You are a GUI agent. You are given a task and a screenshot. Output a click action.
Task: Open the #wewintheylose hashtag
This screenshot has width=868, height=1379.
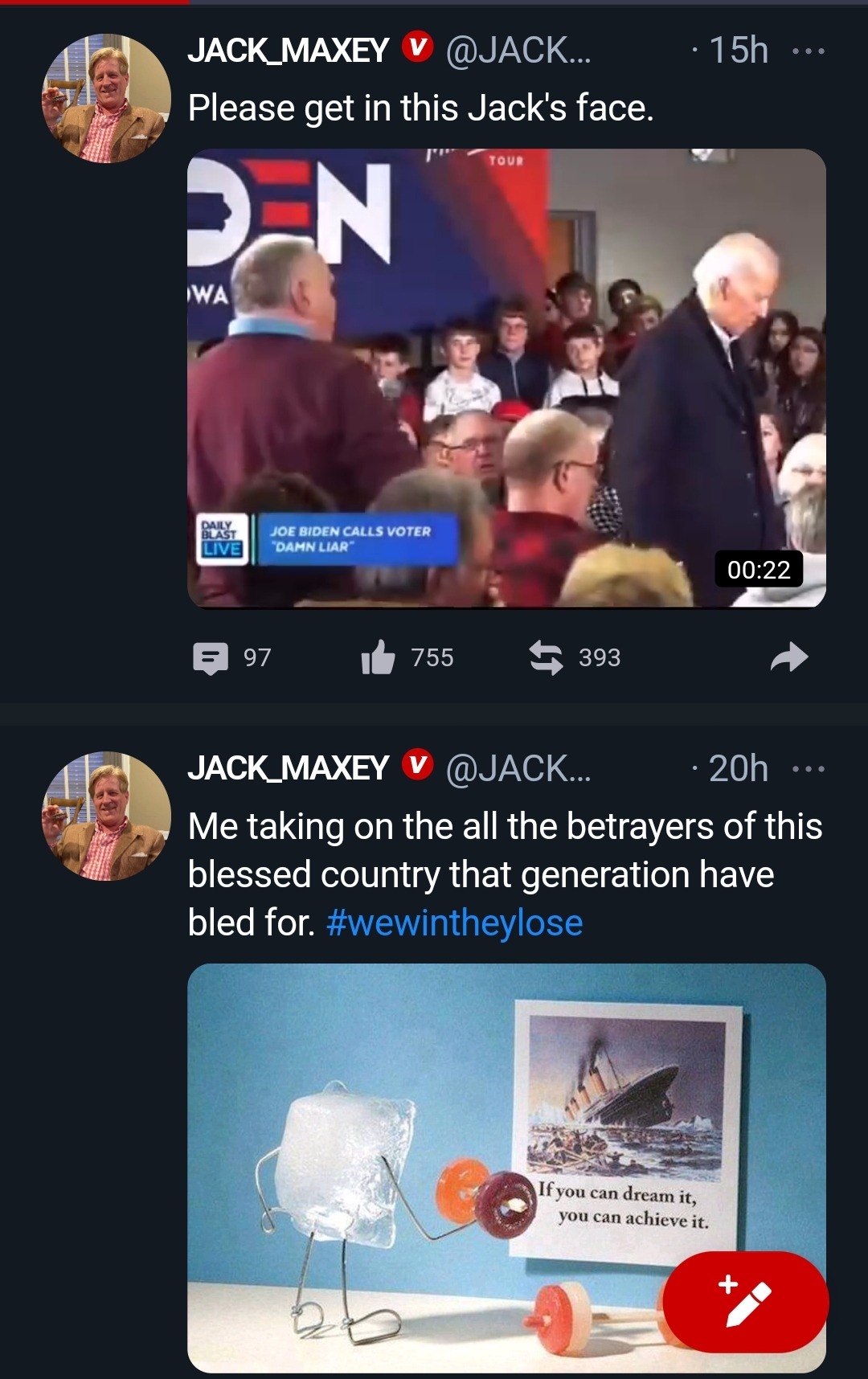tap(454, 923)
